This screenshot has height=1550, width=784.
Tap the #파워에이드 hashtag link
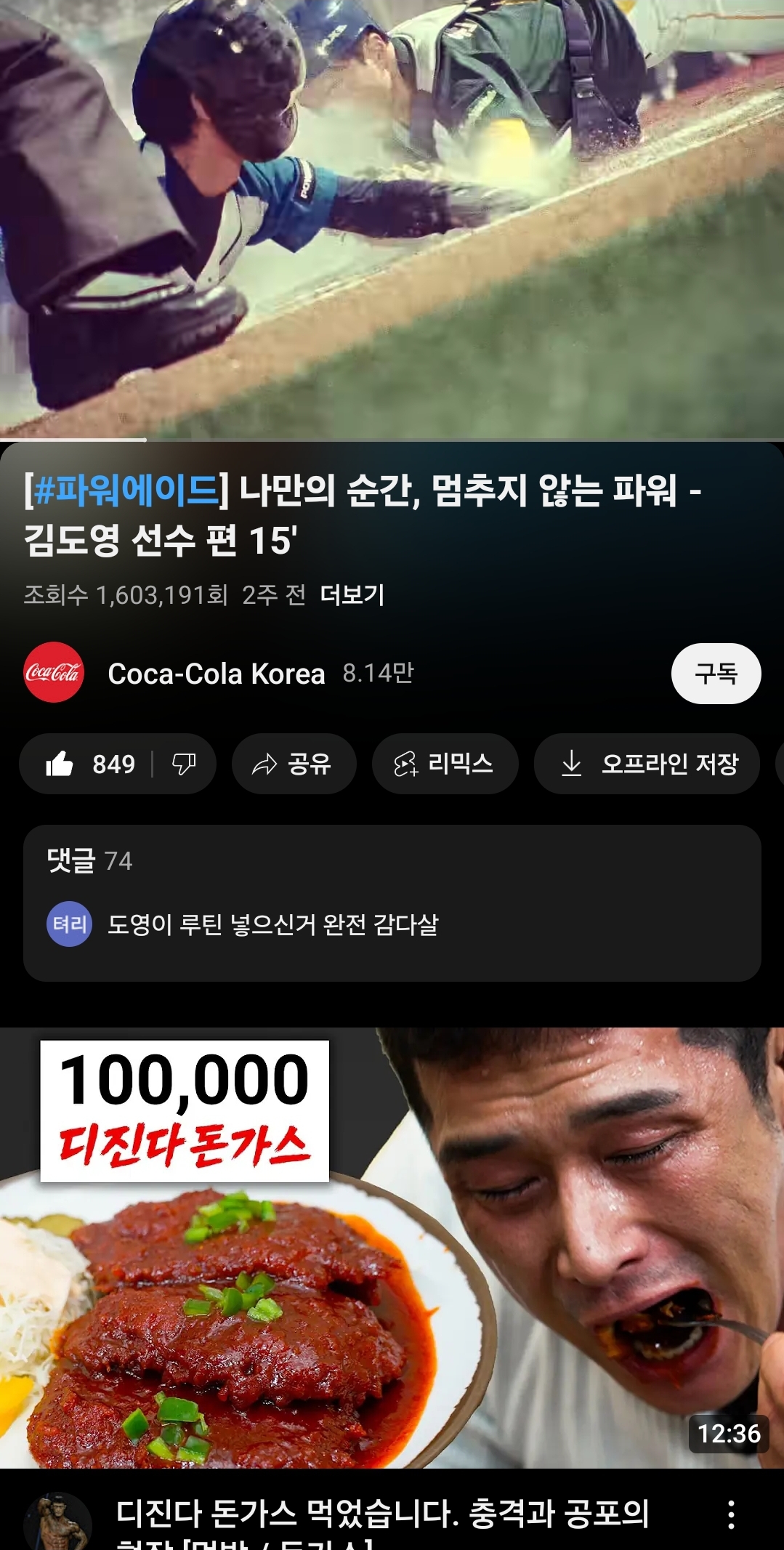[126, 490]
